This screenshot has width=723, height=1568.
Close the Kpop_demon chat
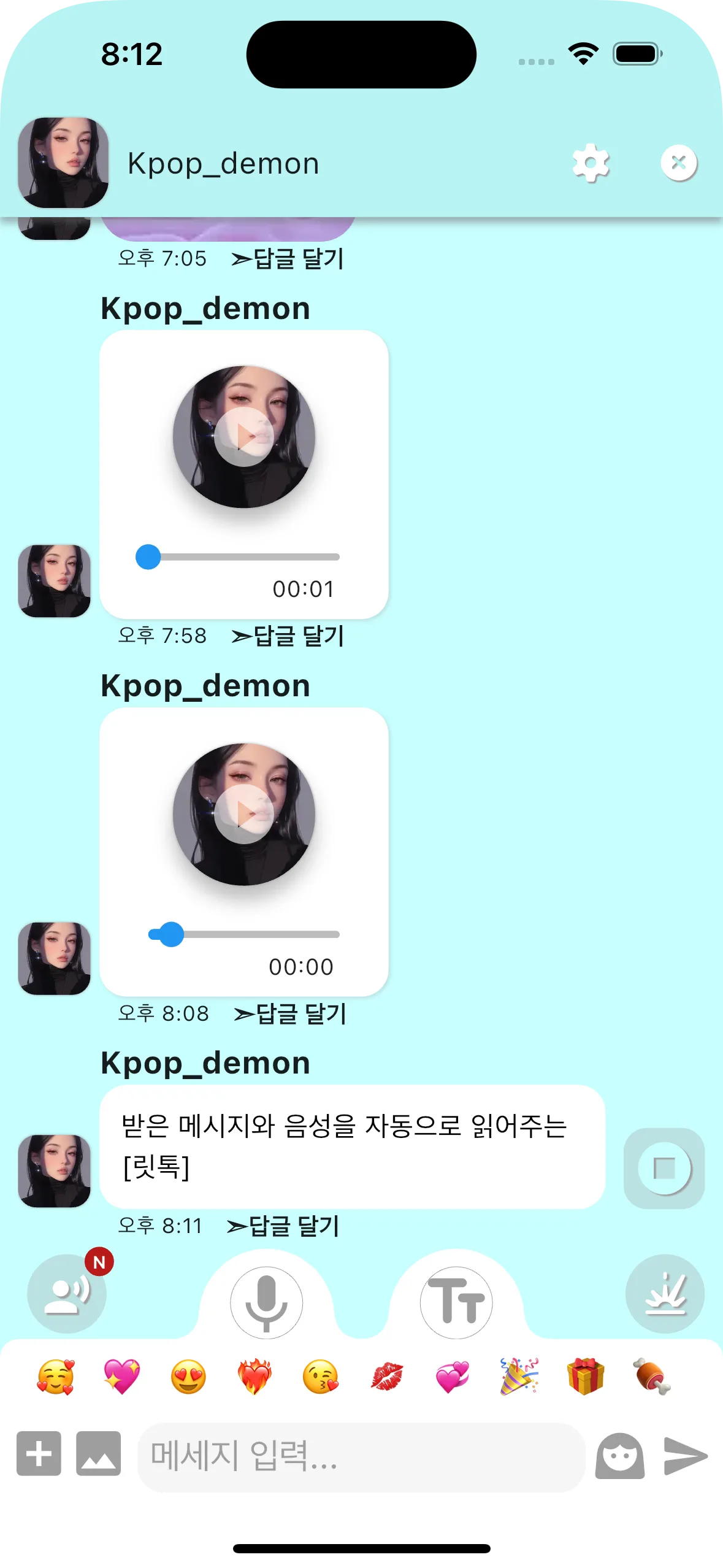pos(678,163)
